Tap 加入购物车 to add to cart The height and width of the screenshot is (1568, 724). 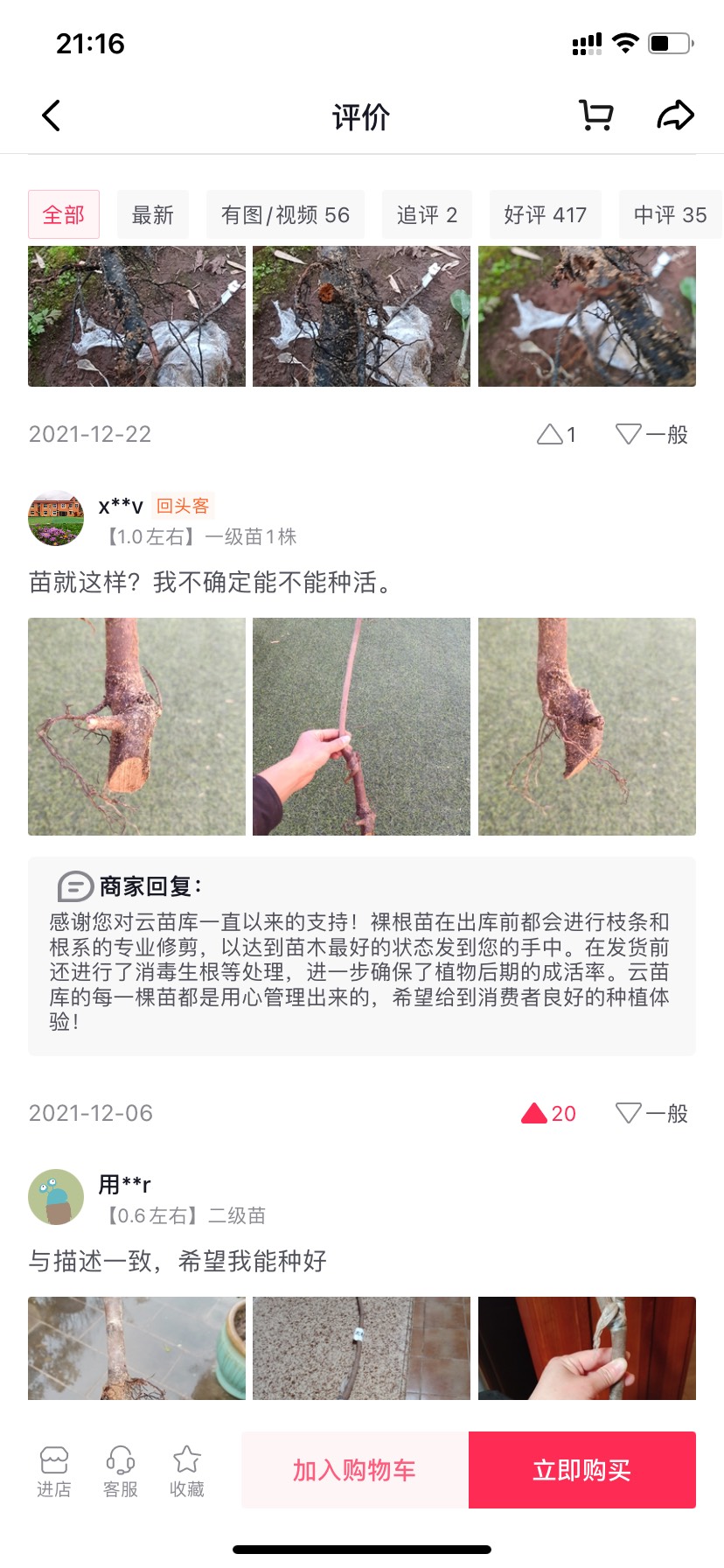pos(355,1470)
